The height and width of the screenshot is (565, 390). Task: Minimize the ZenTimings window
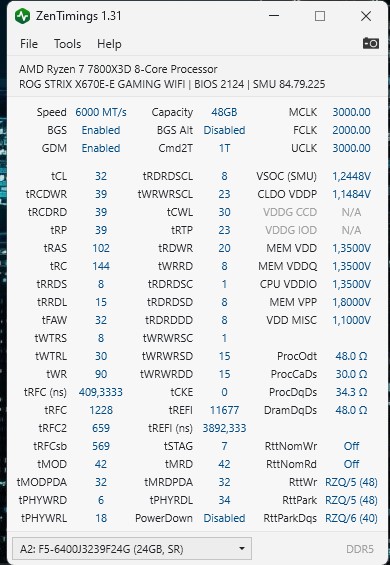[x=274, y=16]
